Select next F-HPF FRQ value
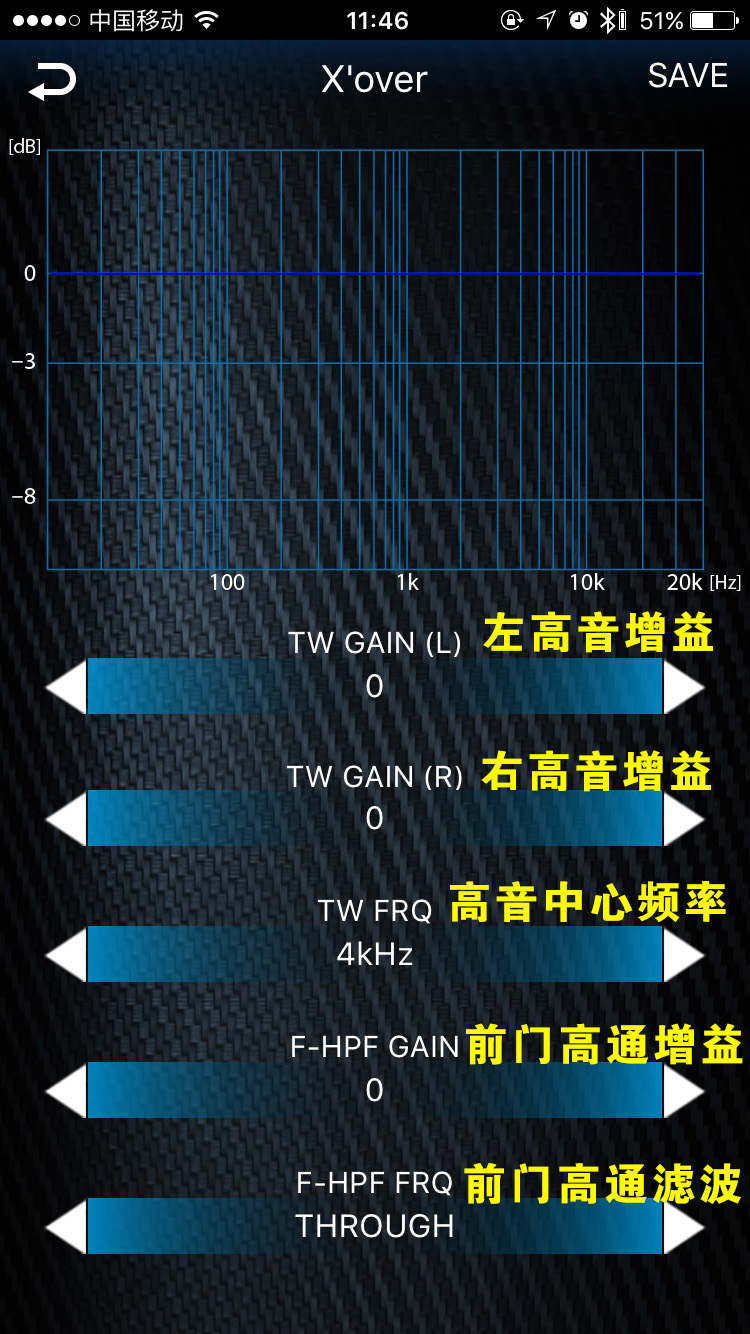This screenshot has width=750, height=1334. coord(684,1226)
